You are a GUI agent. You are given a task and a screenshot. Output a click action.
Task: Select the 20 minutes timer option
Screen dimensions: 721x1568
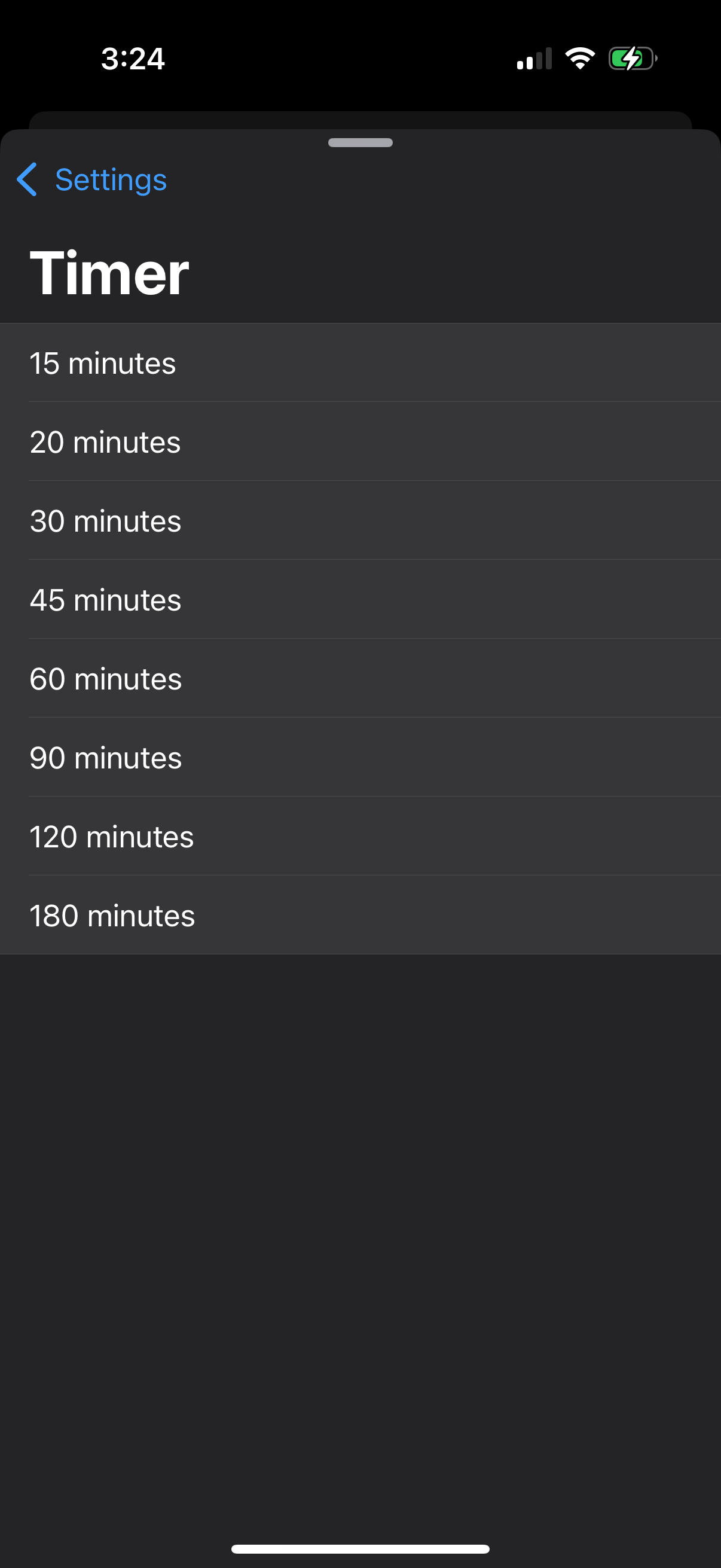tap(105, 442)
